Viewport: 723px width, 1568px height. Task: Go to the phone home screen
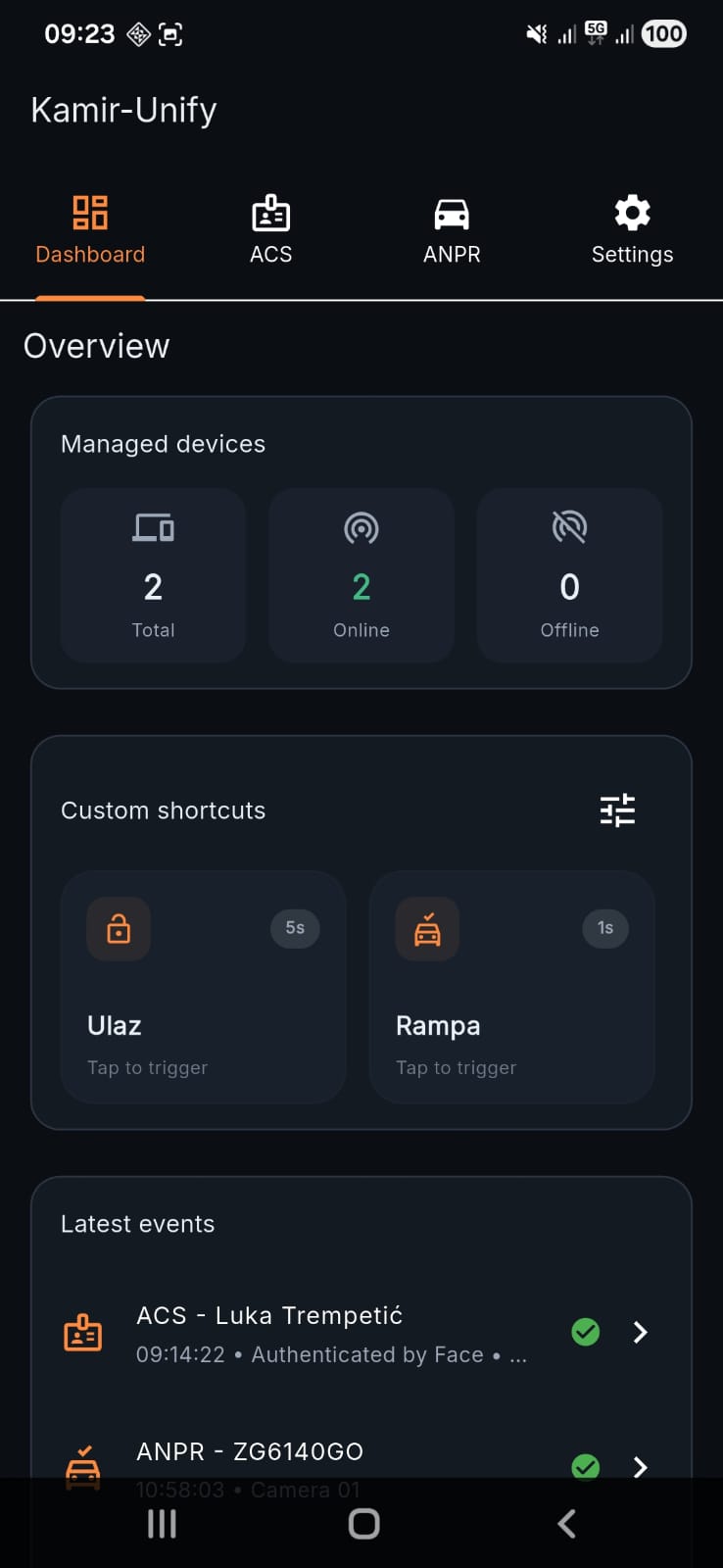click(363, 1524)
